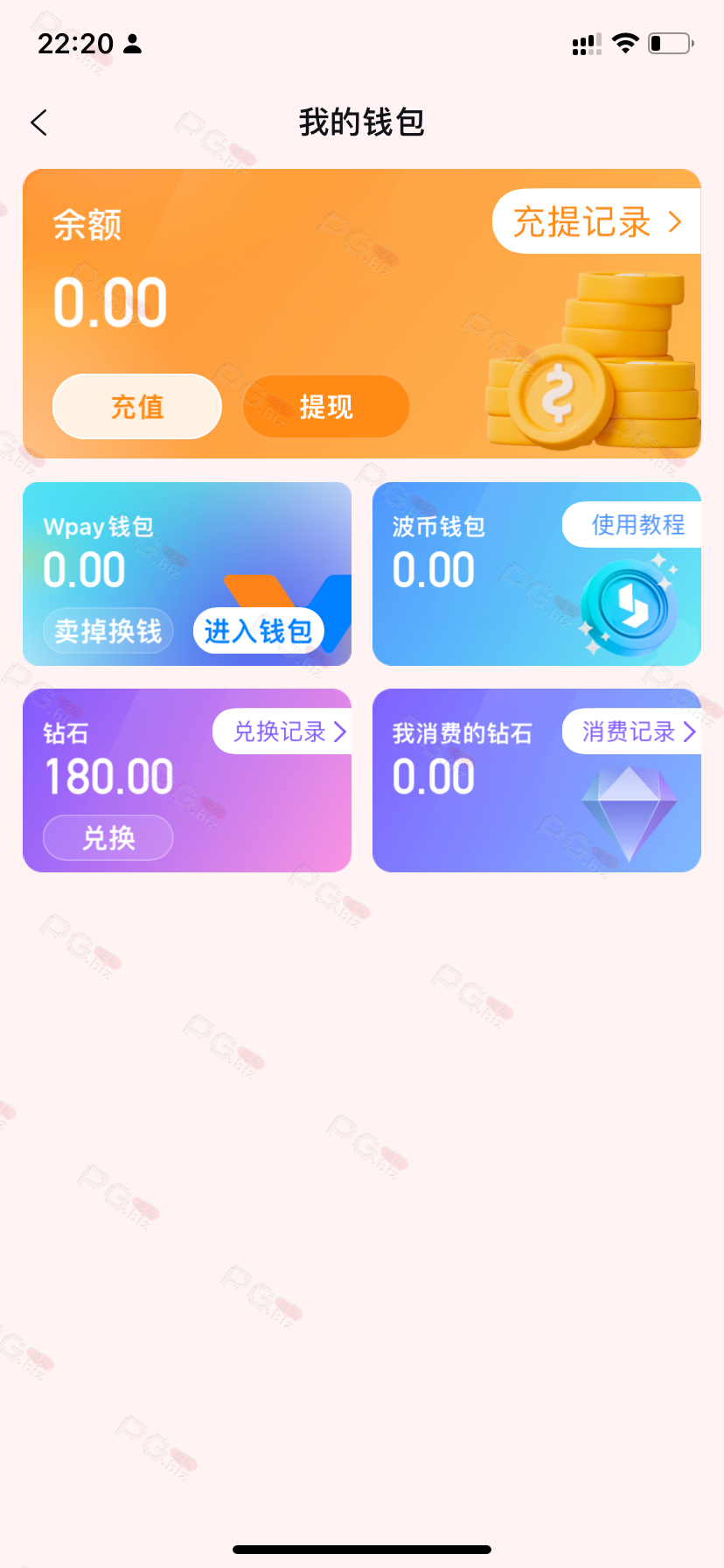Go back from 我的钱包
This screenshot has width=724, height=1568.
pyautogui.click(x=39, y=122)
